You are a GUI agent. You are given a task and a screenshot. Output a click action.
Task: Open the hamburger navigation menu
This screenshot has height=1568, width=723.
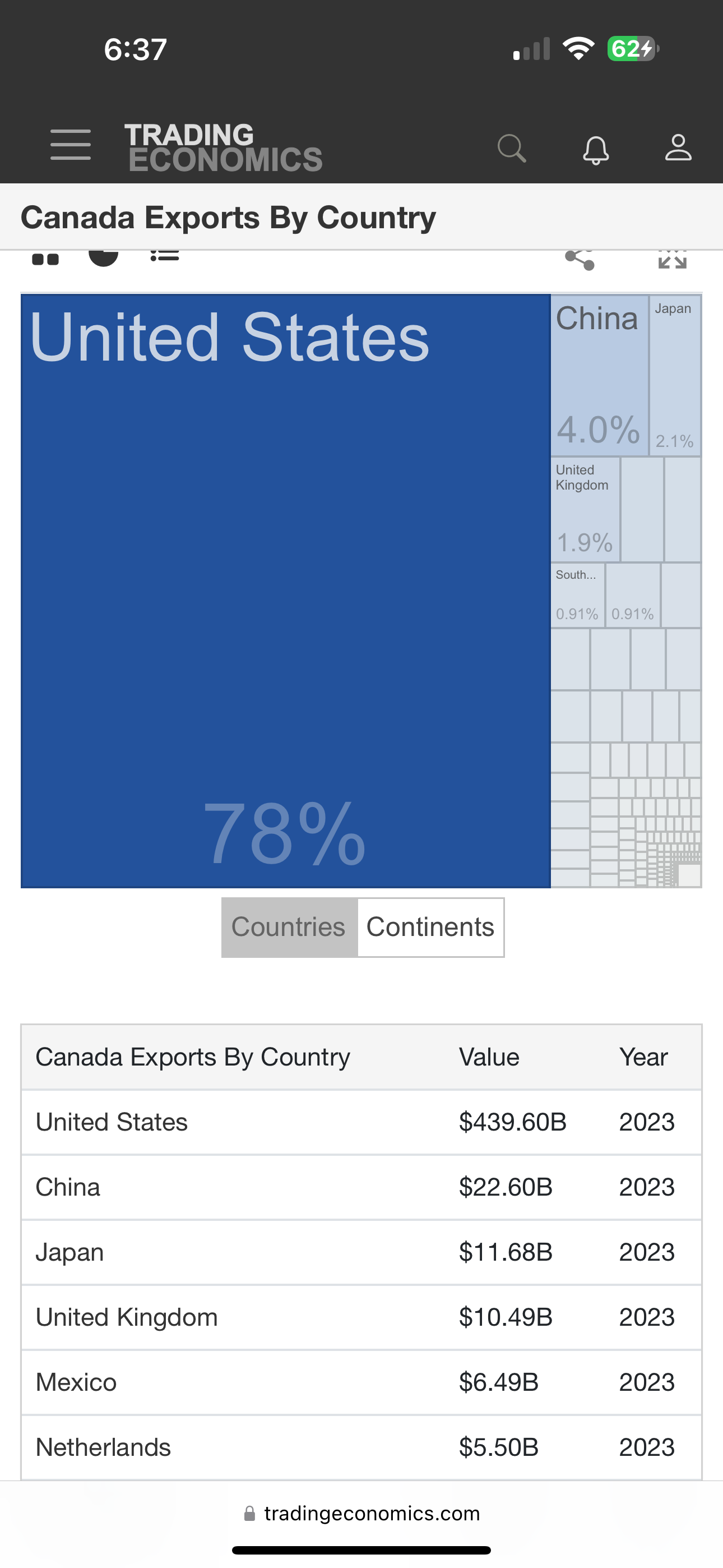[71, 145]
